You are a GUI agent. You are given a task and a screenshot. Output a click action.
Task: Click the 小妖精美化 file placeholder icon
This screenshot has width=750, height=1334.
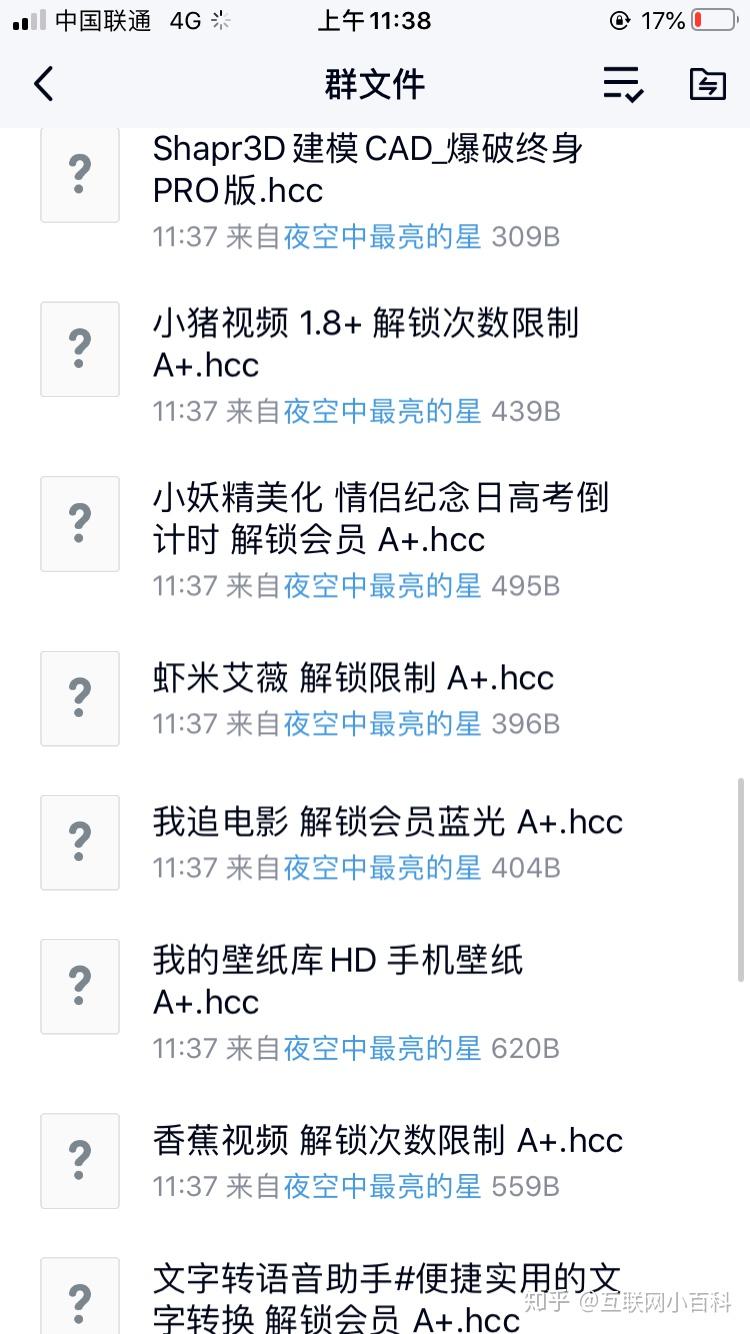click(79, 523)
